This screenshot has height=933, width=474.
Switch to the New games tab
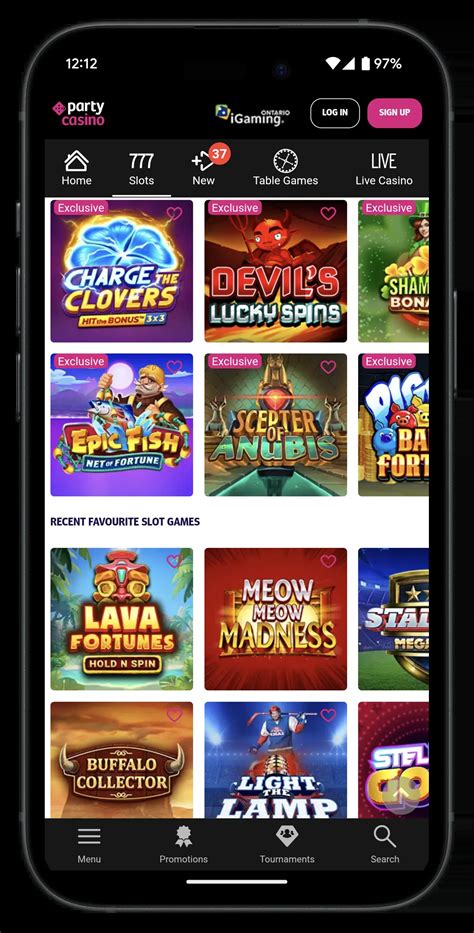coord(203,168)
